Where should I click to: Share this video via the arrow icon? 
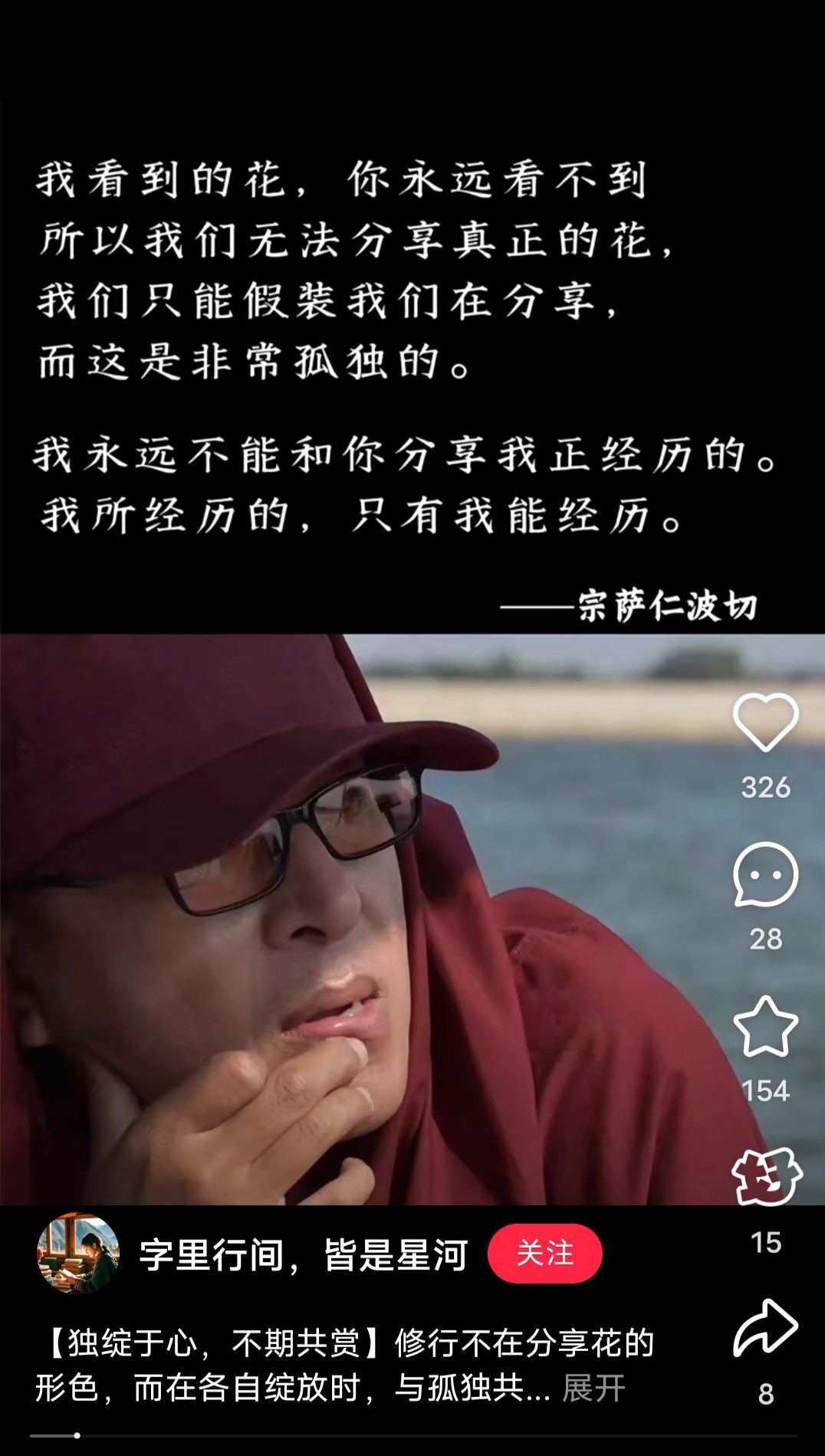[765, 1328]
